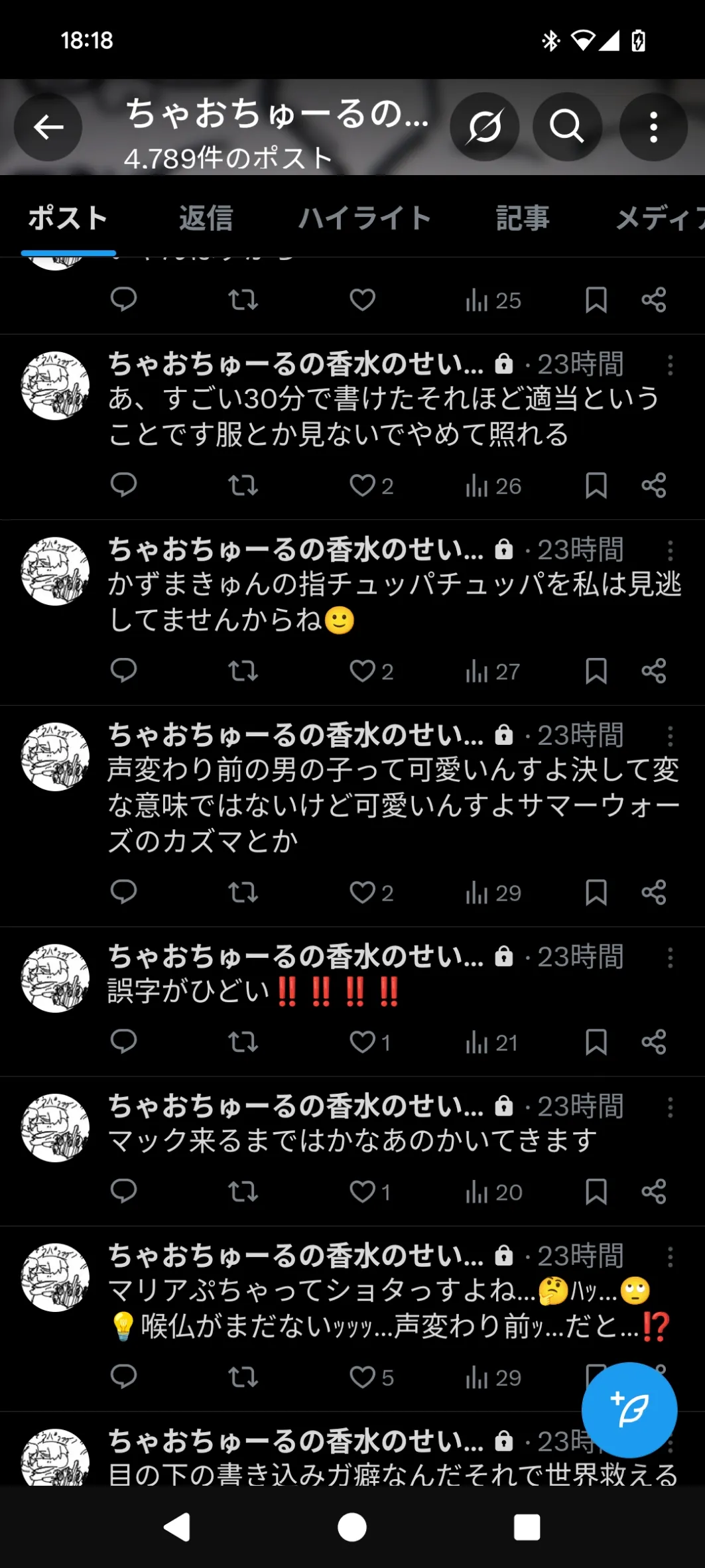
Task: Switch to the ハイライト tab
Action: click(365, 218)
